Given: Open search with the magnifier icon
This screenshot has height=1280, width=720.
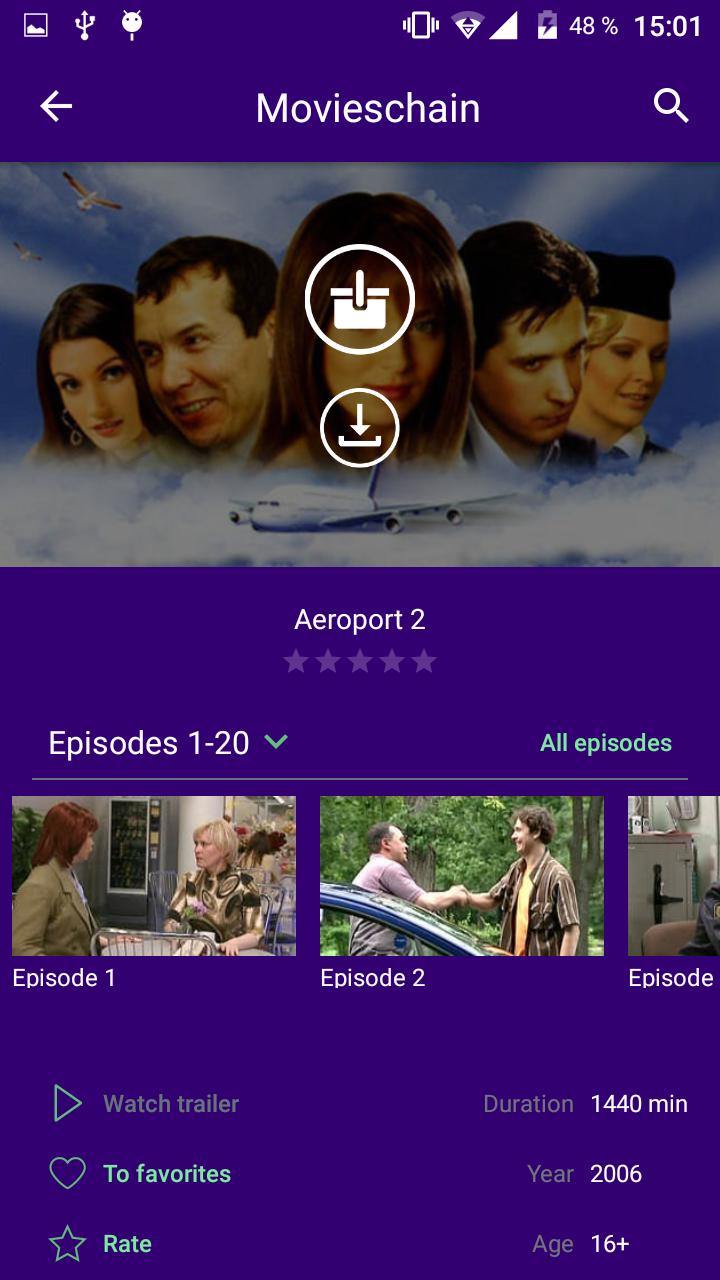Looking at the screenshot, I should pos(671,105).
